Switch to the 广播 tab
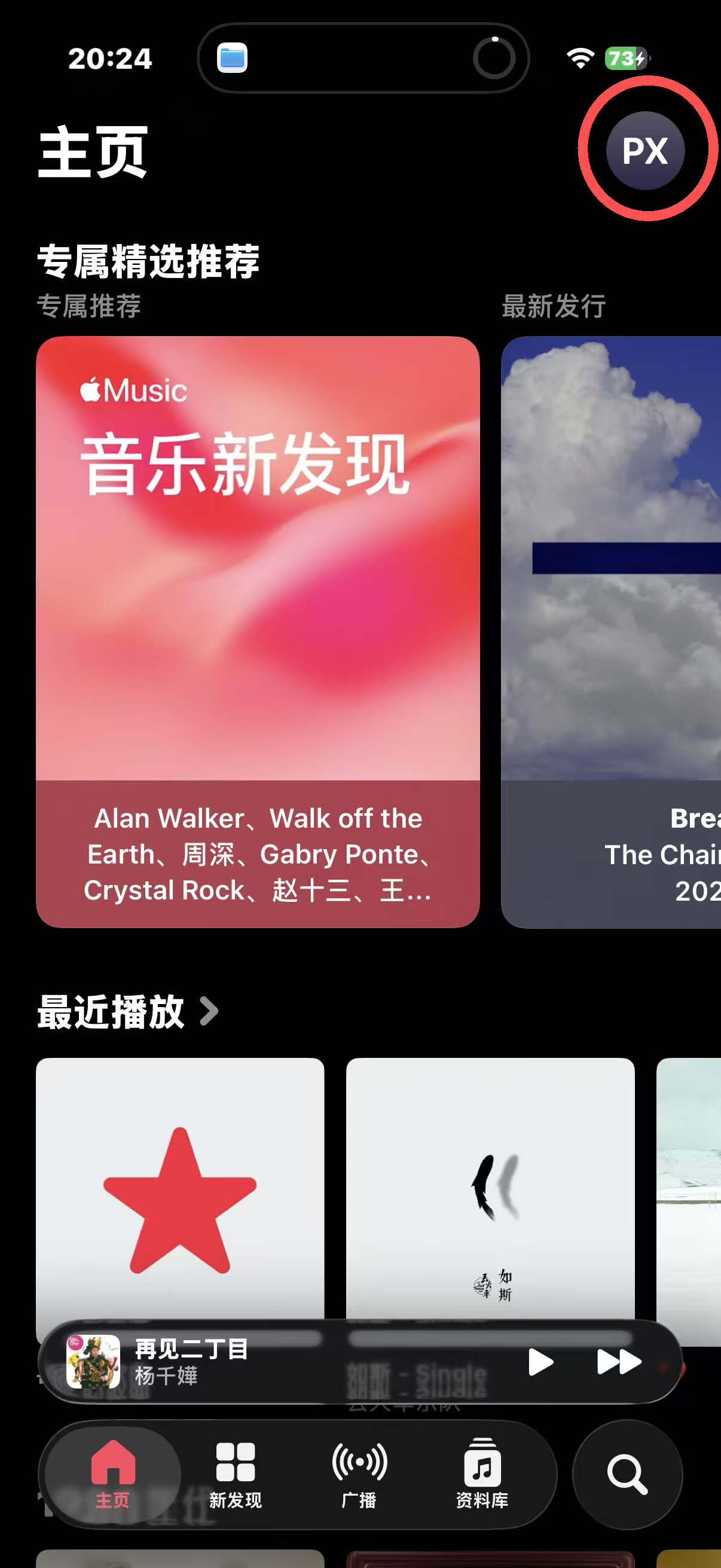 click(359, 1474)
